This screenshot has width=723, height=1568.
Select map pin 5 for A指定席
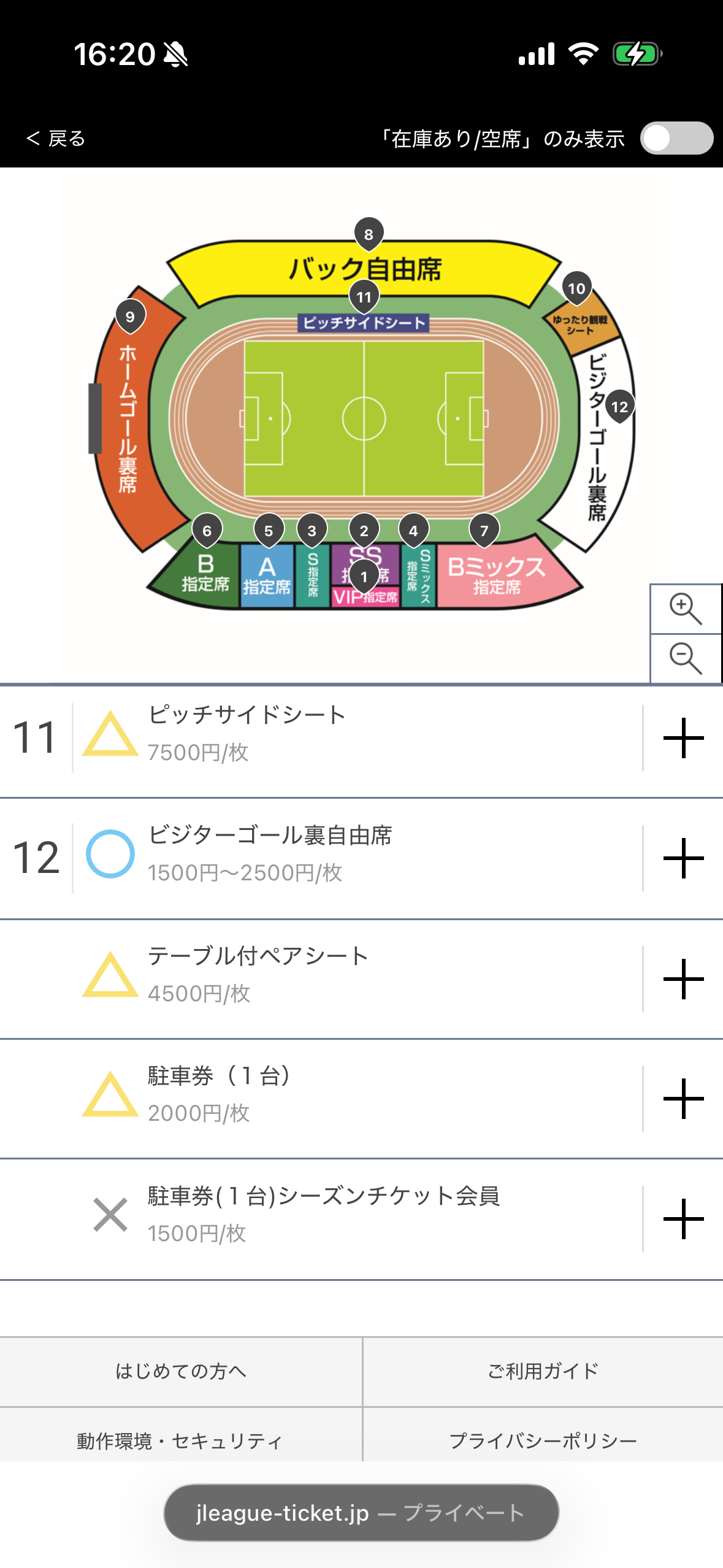269,531
